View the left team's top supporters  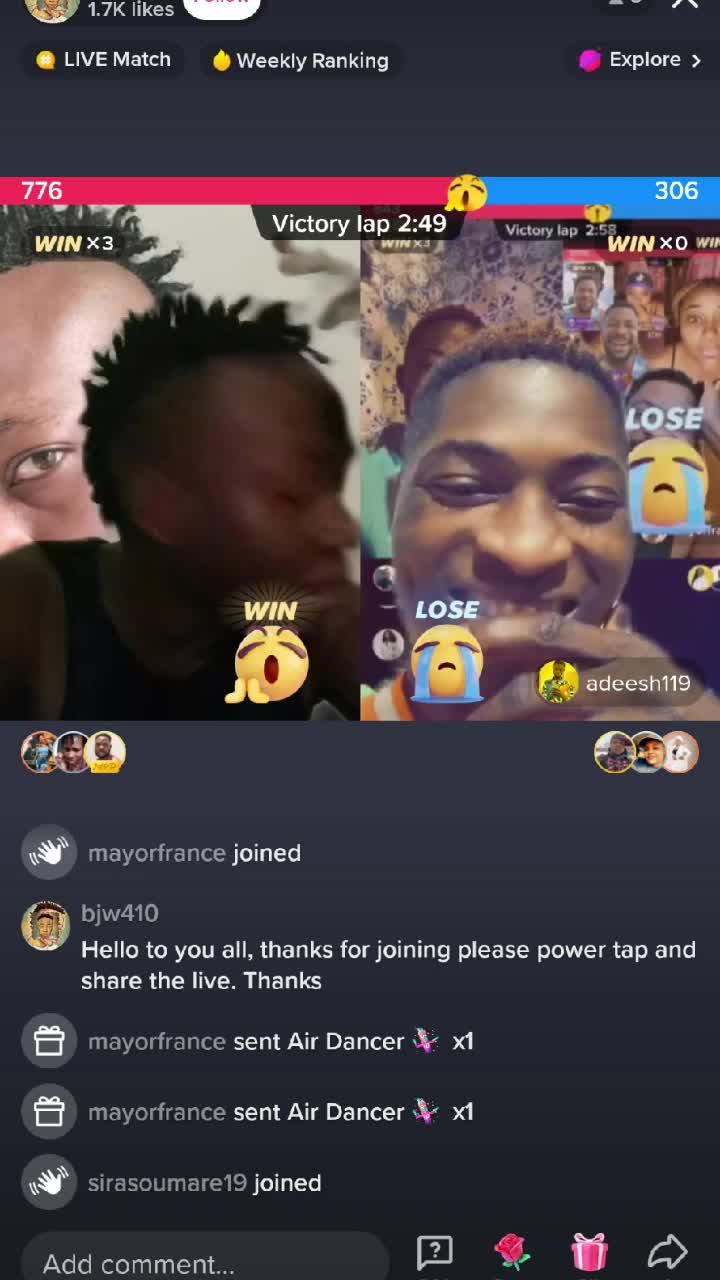click(x=74, y=752)
